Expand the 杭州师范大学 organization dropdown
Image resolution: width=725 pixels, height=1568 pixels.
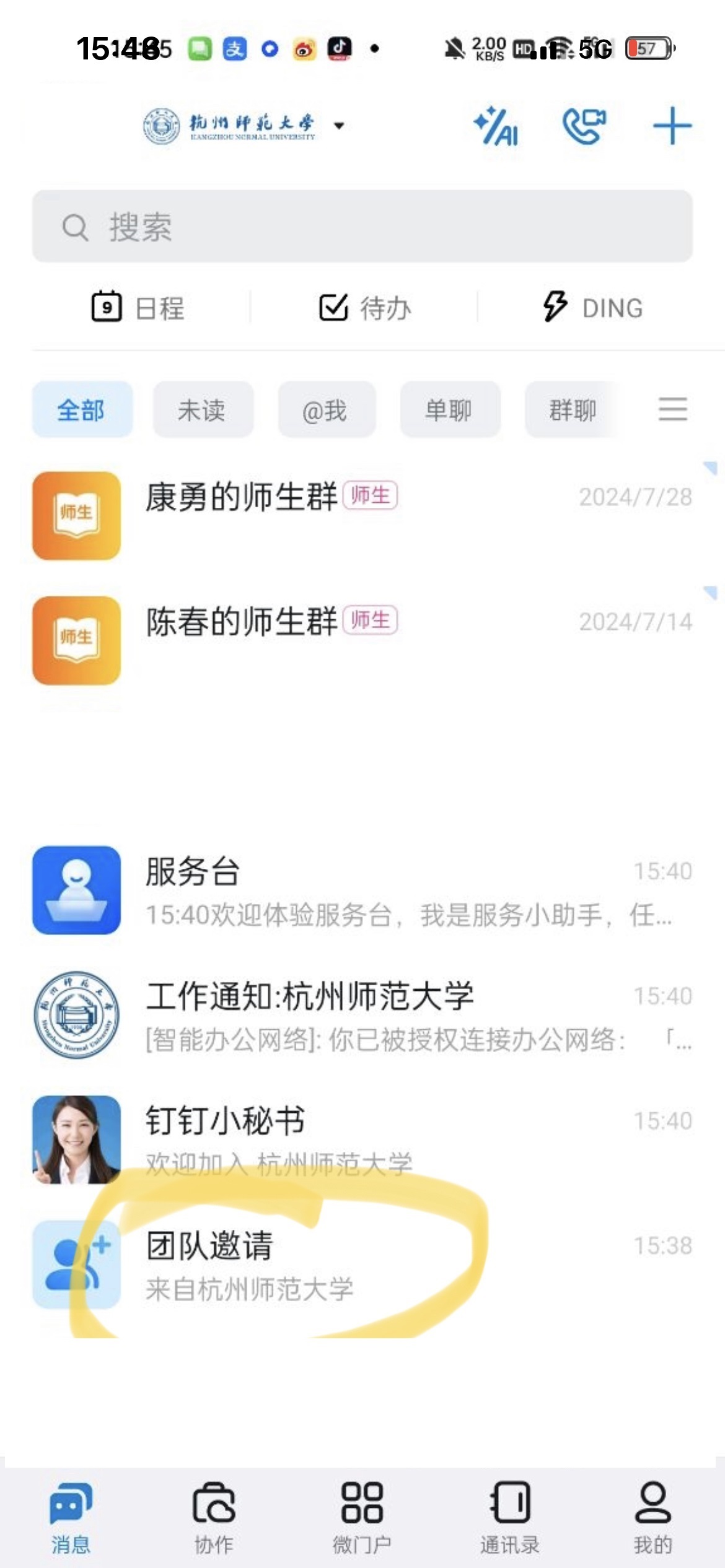click(338, 126)
